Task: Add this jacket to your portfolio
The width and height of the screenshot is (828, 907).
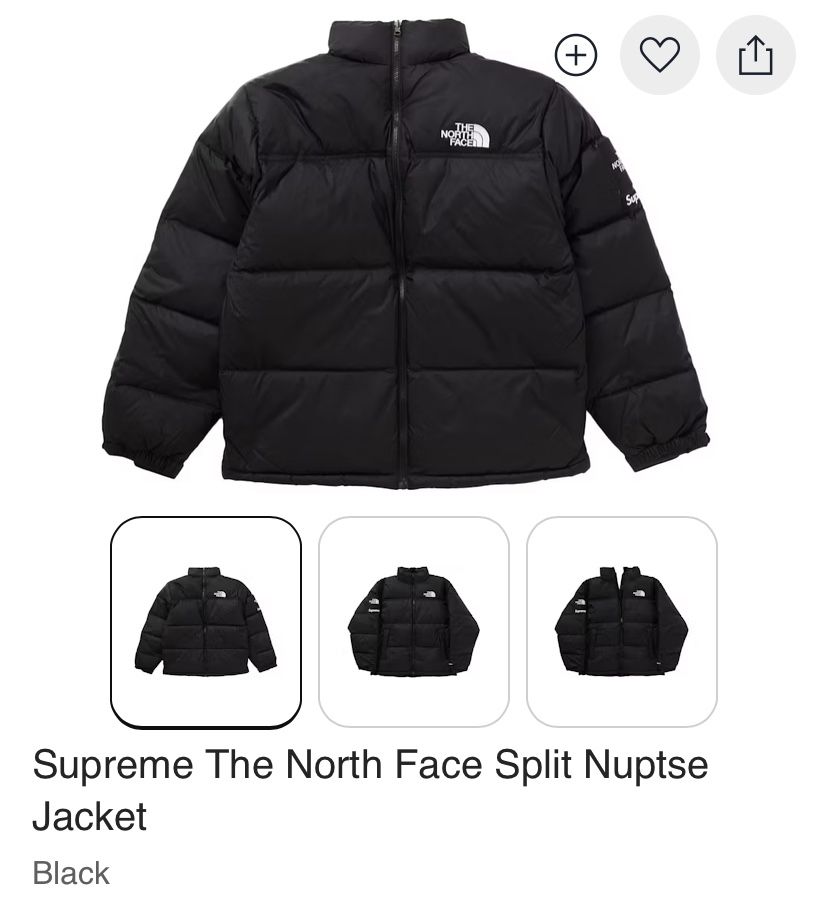Action: tap(576, 55)
